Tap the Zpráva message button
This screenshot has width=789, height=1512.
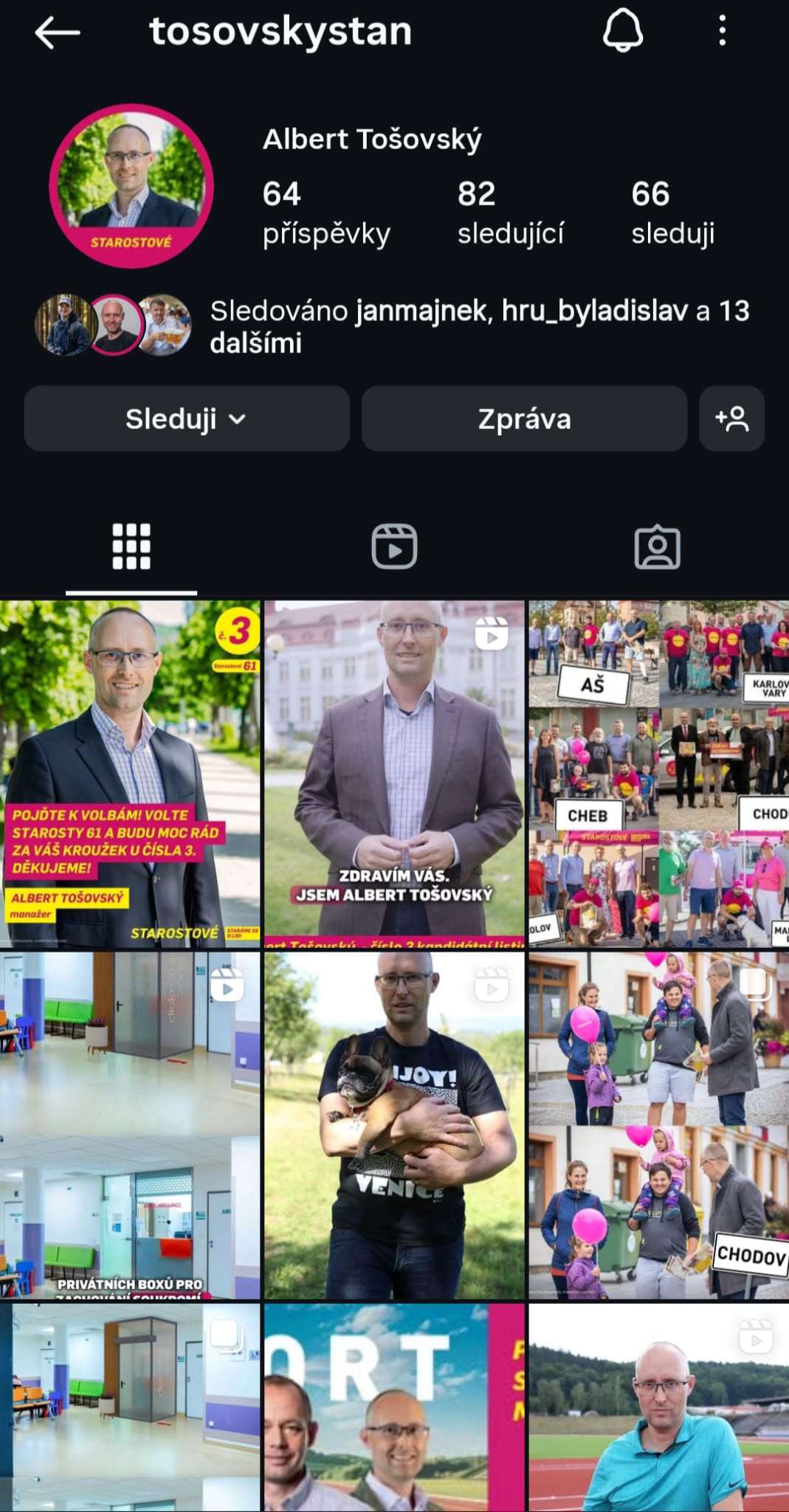click(524, 419)
